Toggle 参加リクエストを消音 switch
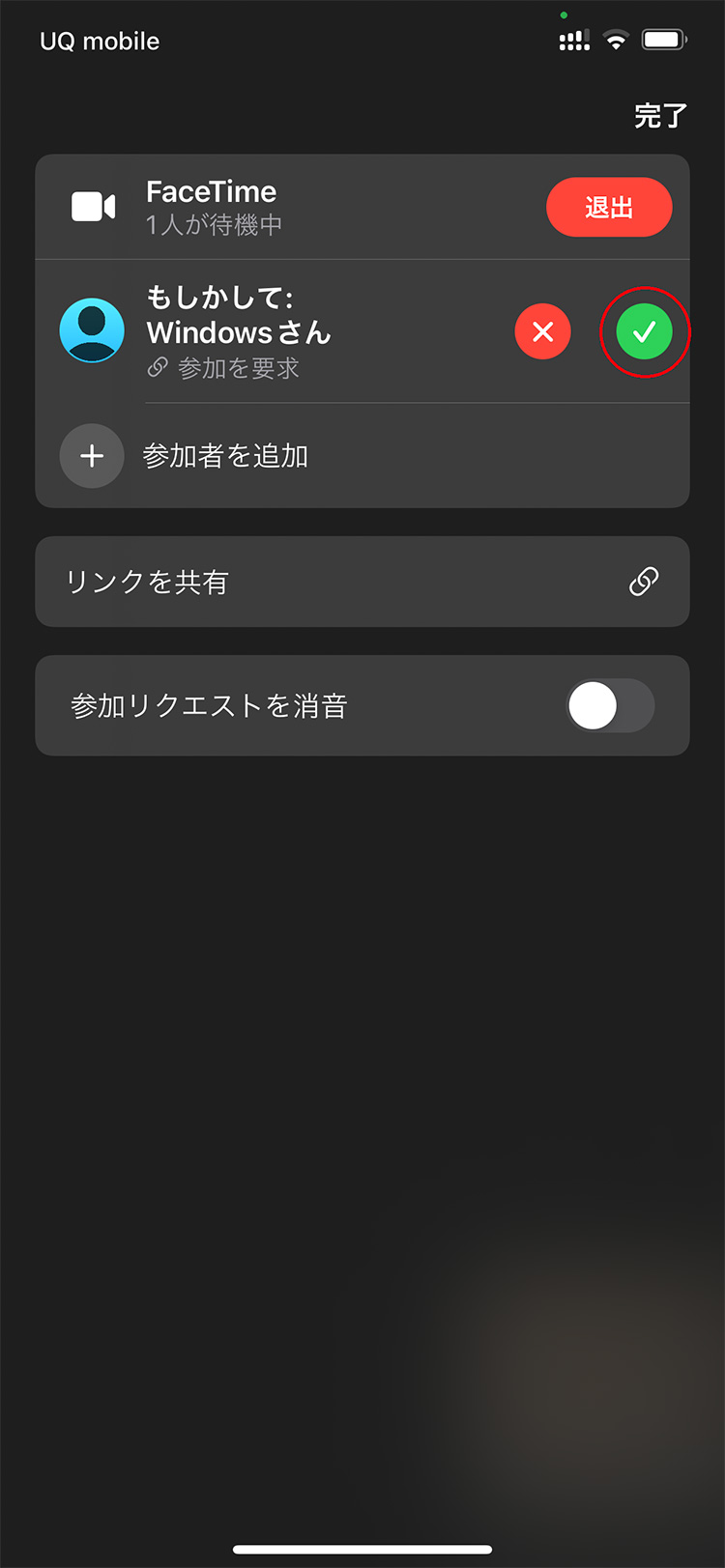Viewport: 725px width, 1568px height. tap(610, 705)
